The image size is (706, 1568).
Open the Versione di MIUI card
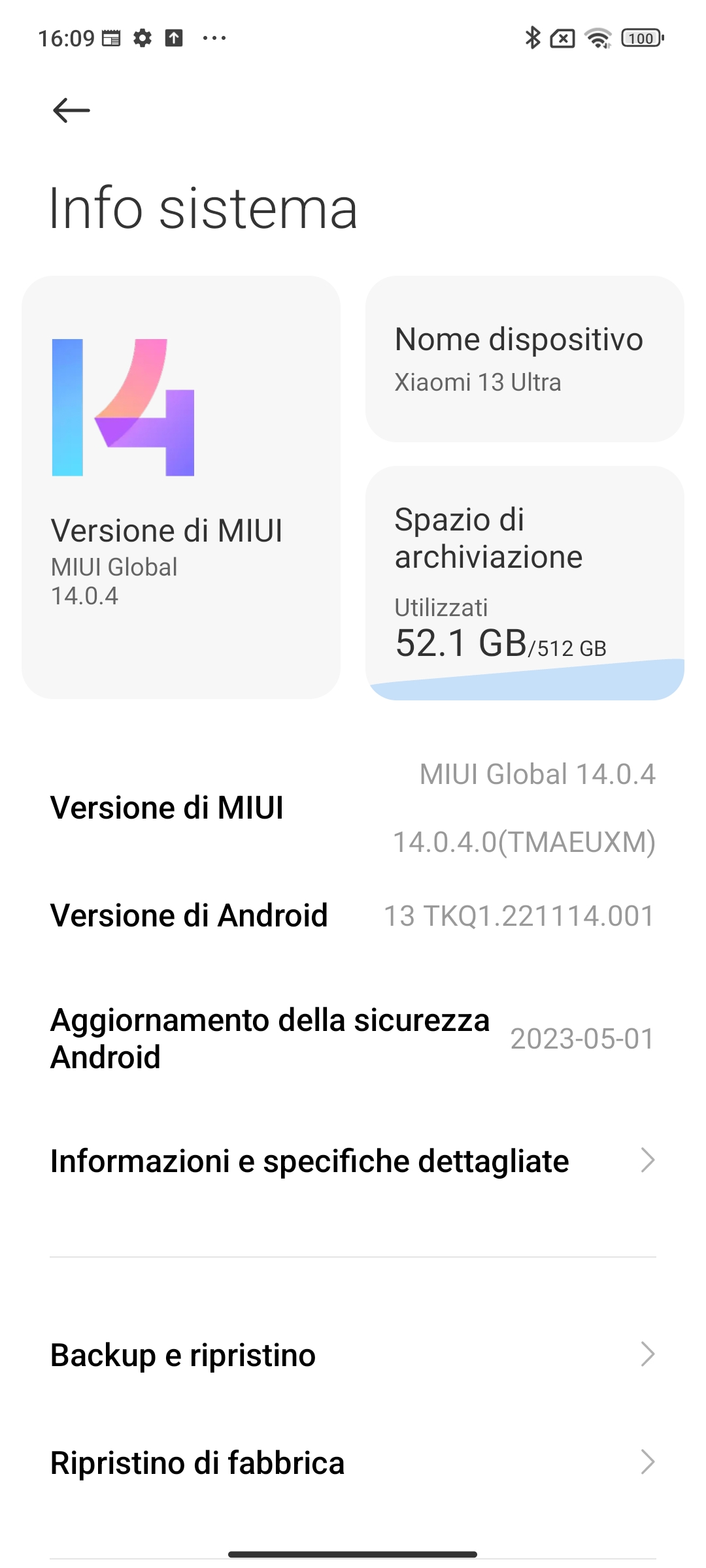click(x=181, y=487)
